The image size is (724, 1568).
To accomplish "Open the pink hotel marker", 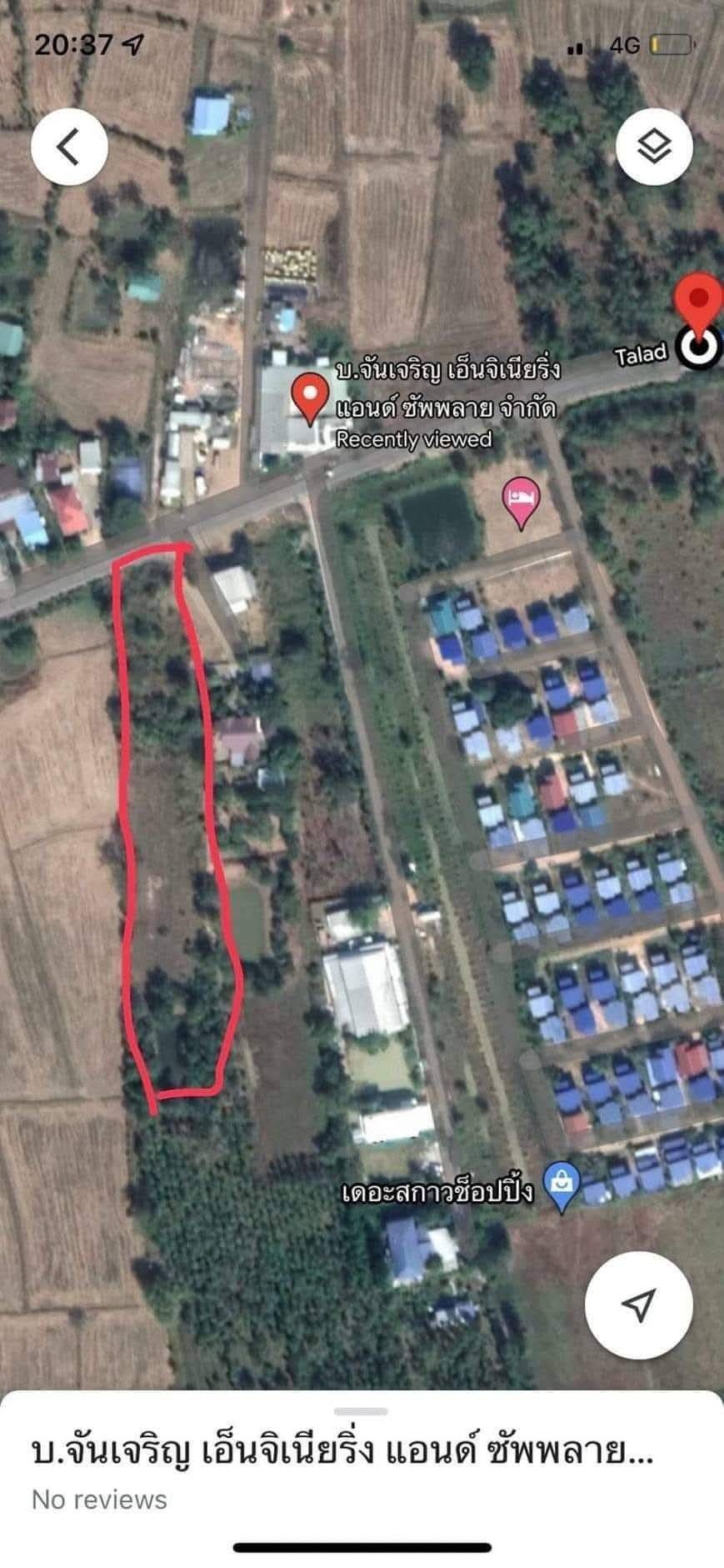I will coord(521,503).
